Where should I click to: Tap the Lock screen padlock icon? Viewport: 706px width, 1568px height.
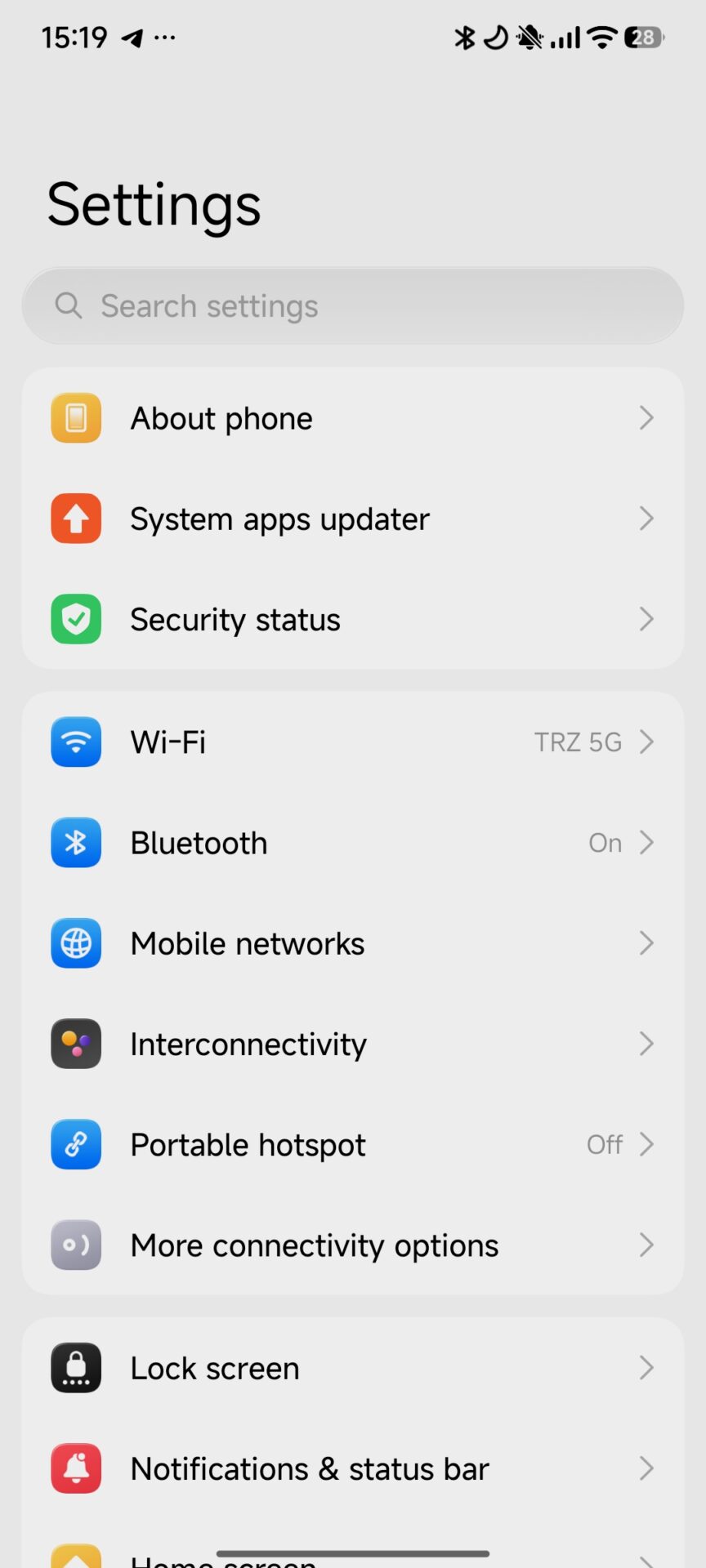point(75,1367)
